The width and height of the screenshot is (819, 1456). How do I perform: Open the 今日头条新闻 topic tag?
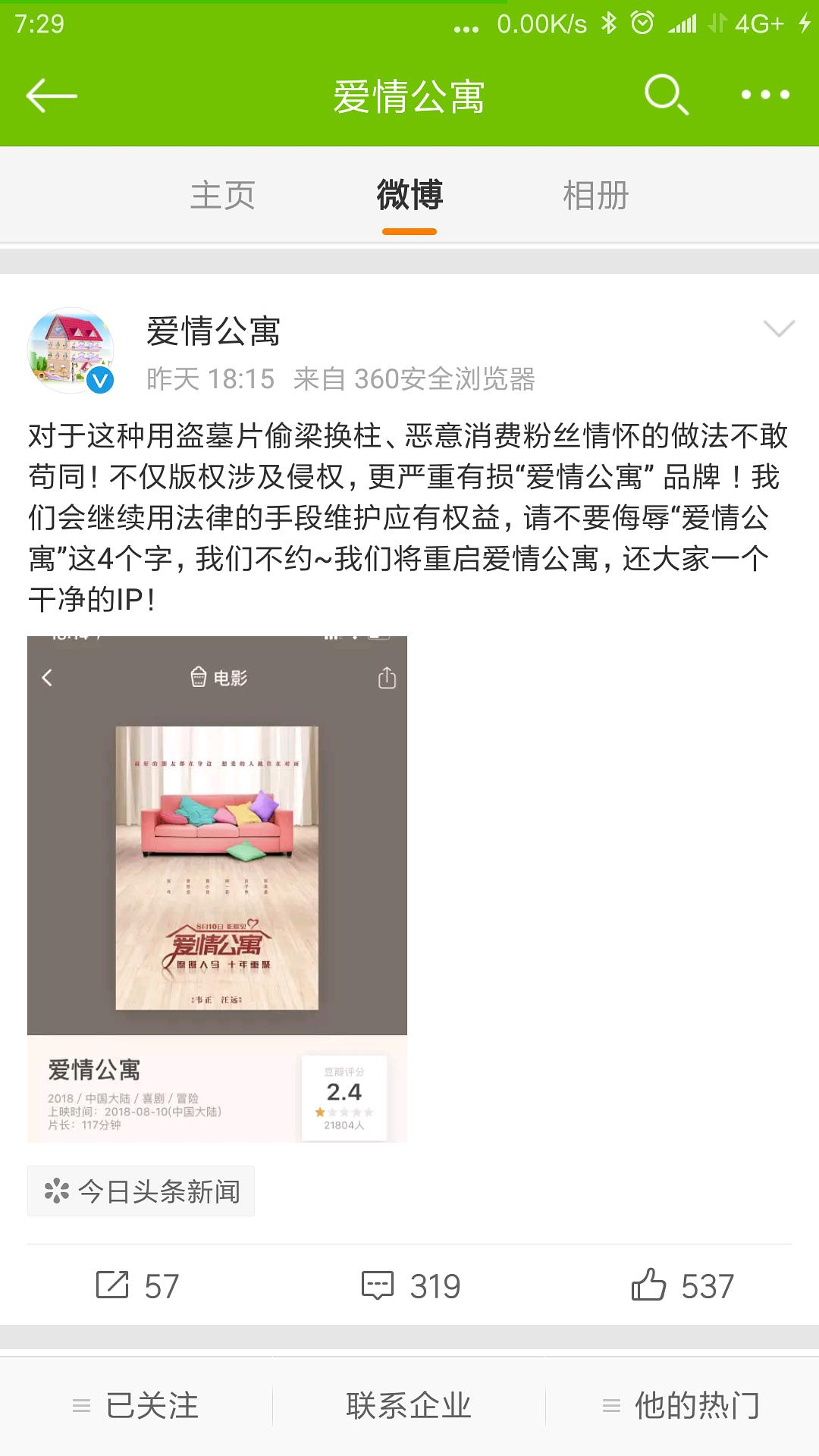[141, 1191]
